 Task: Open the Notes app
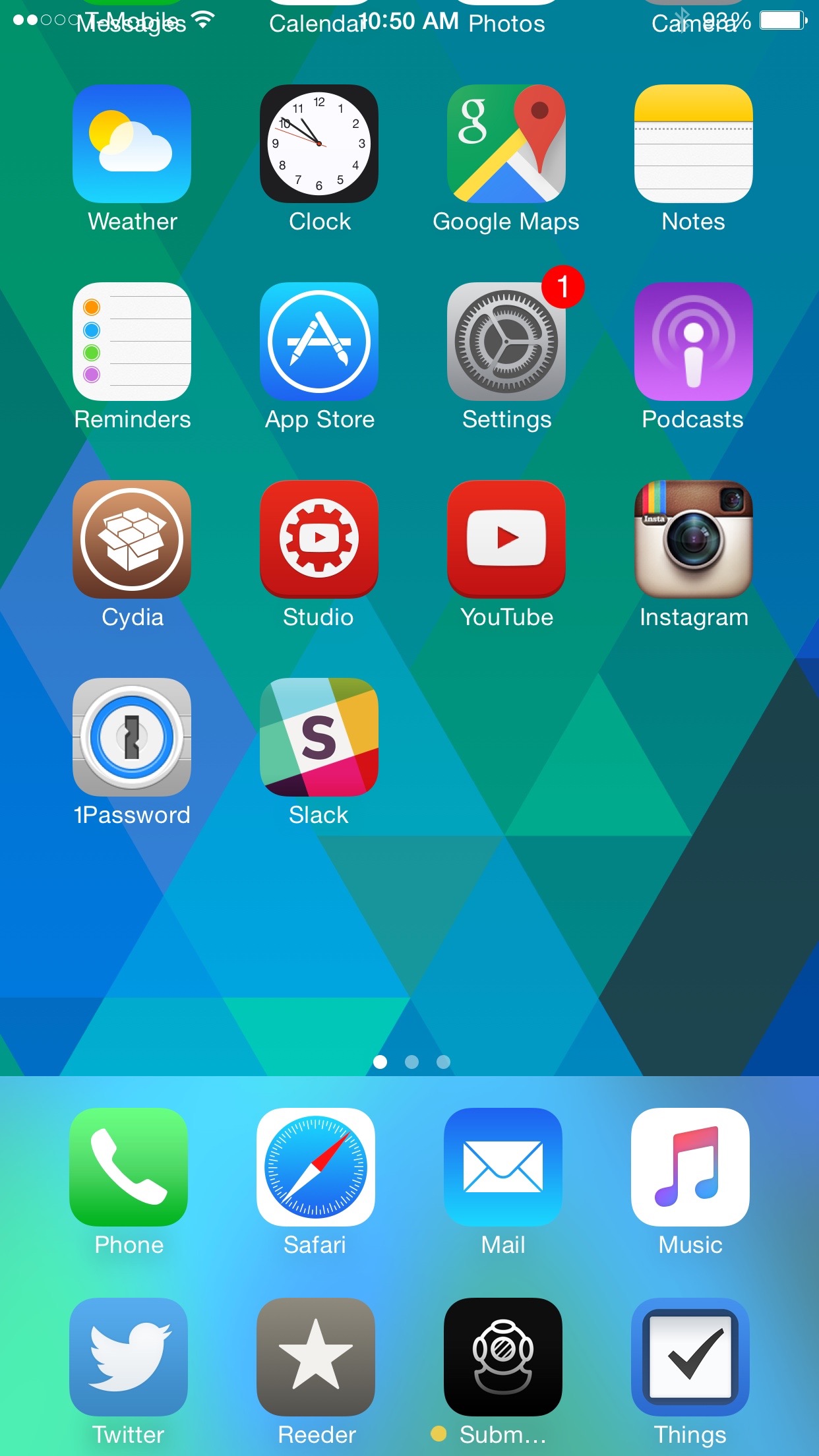coord(693,144)
